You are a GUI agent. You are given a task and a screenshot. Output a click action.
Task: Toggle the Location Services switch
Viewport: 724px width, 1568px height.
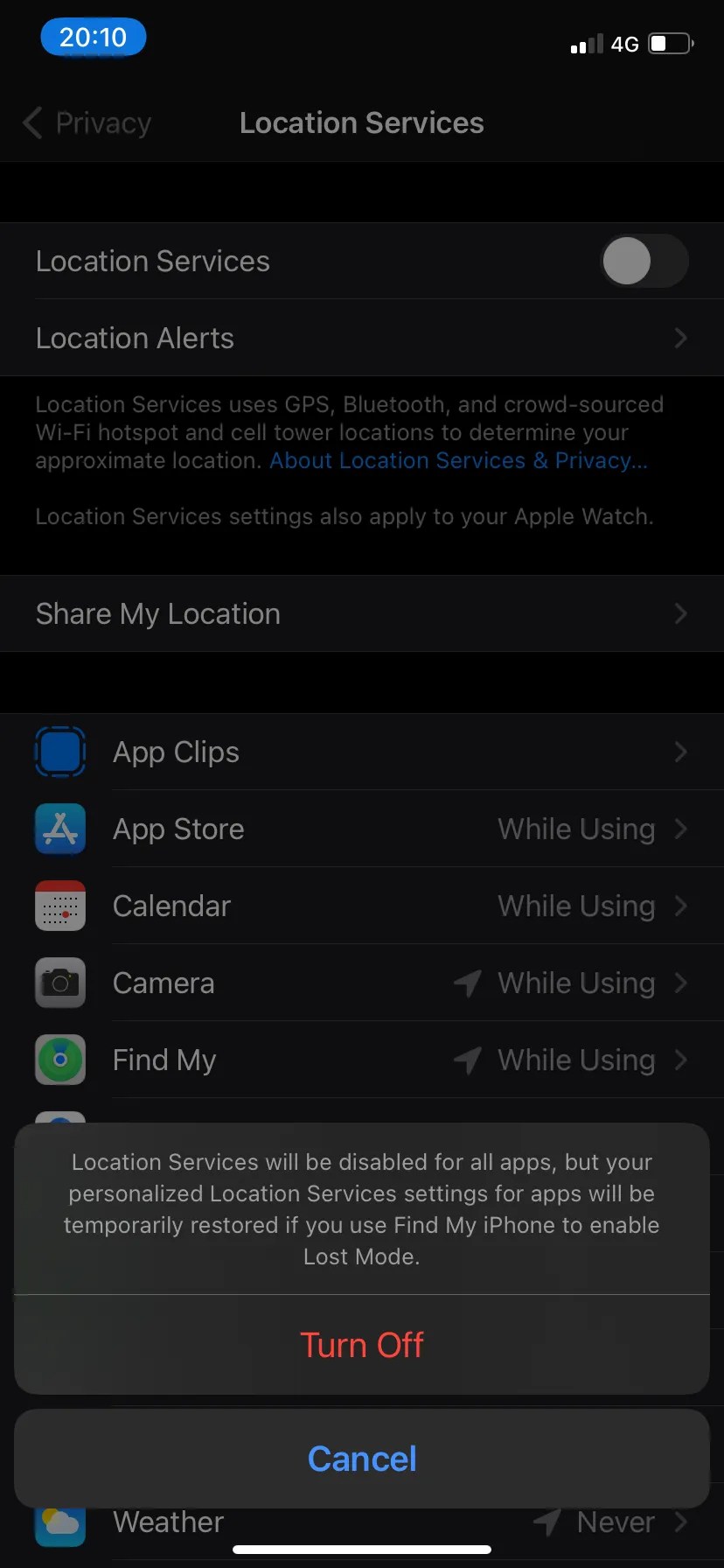pos(644,261)
